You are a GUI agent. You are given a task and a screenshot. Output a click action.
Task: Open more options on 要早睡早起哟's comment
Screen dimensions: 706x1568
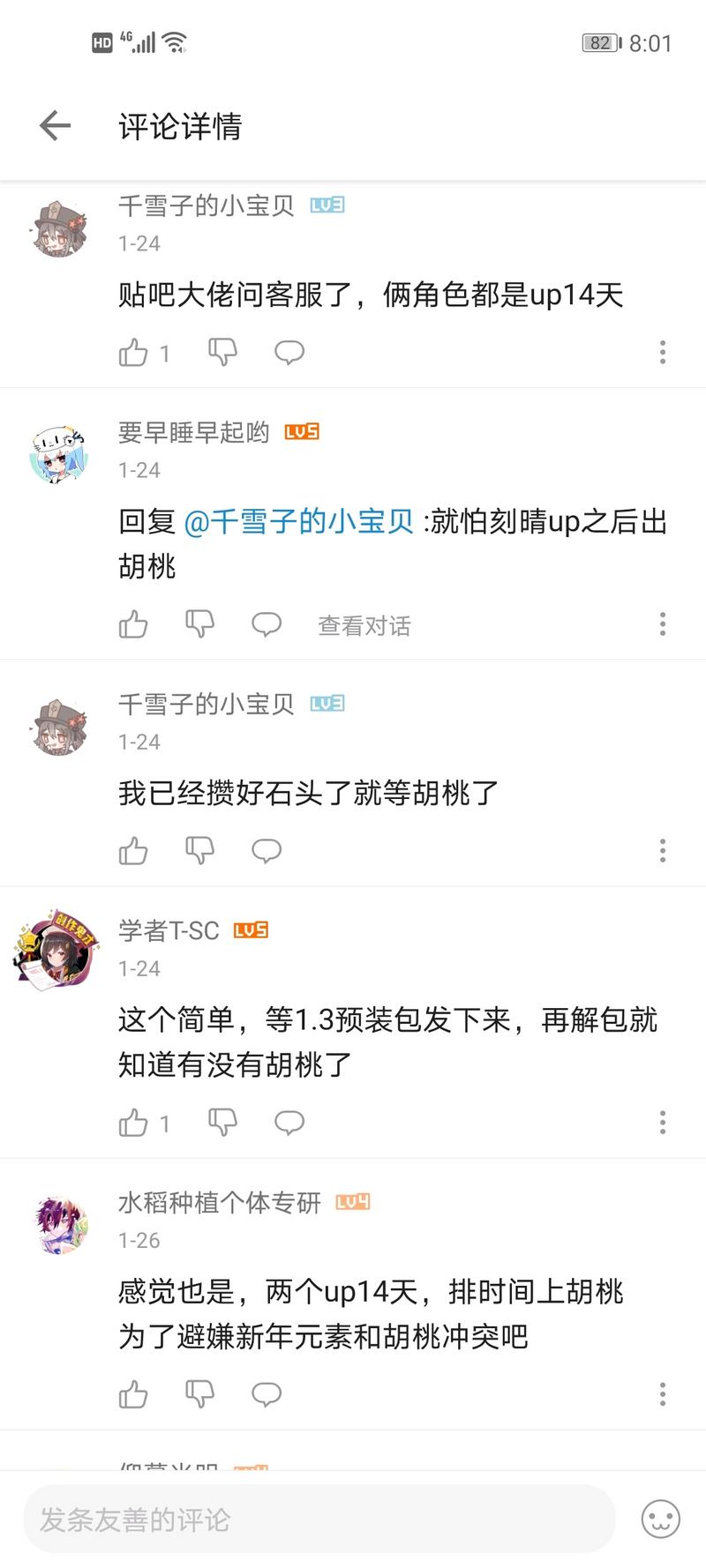662,625
